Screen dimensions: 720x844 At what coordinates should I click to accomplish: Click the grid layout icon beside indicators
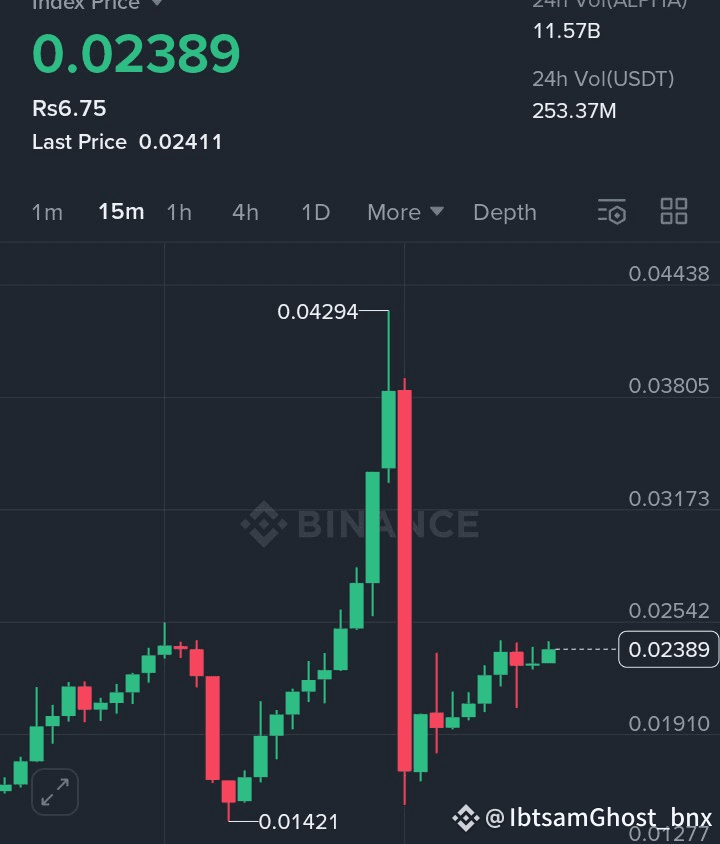(x=673, y=211)
